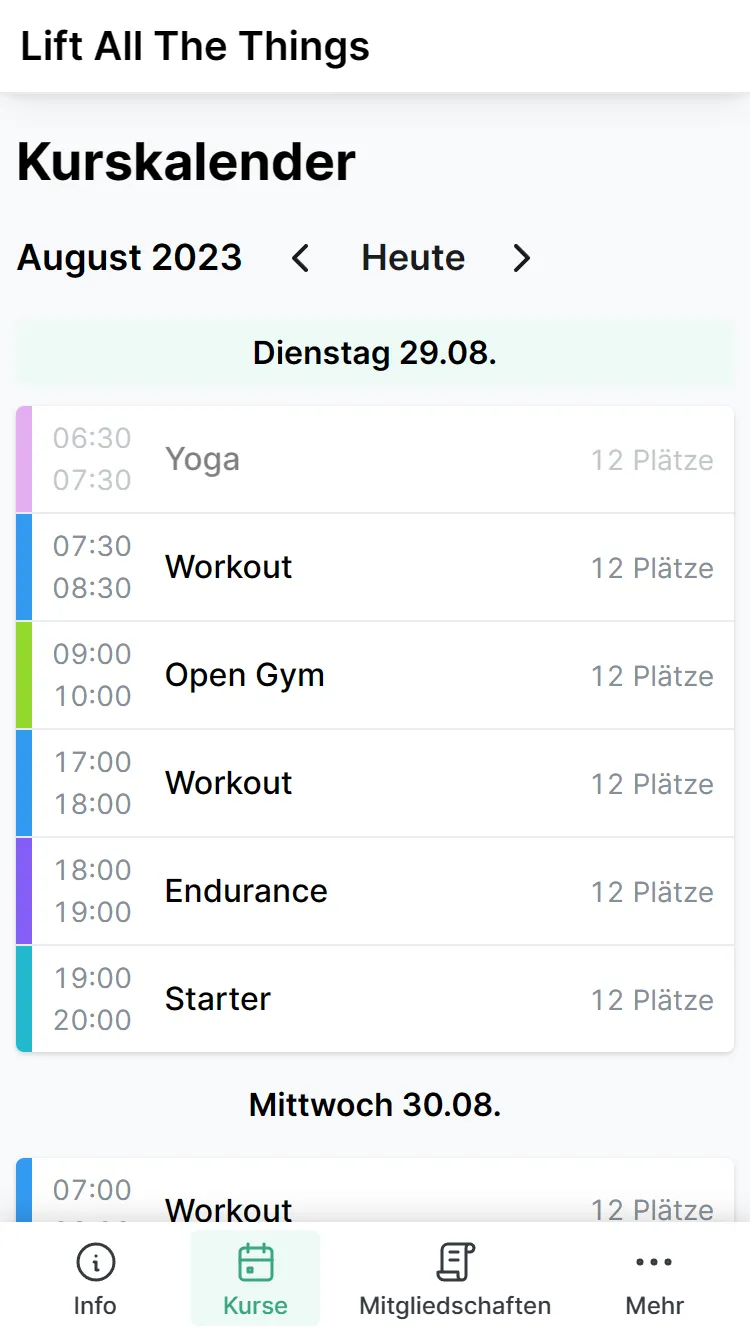Open the Mehr tab
This screenshot has width=750, height=1334.
click(655, 1279)
